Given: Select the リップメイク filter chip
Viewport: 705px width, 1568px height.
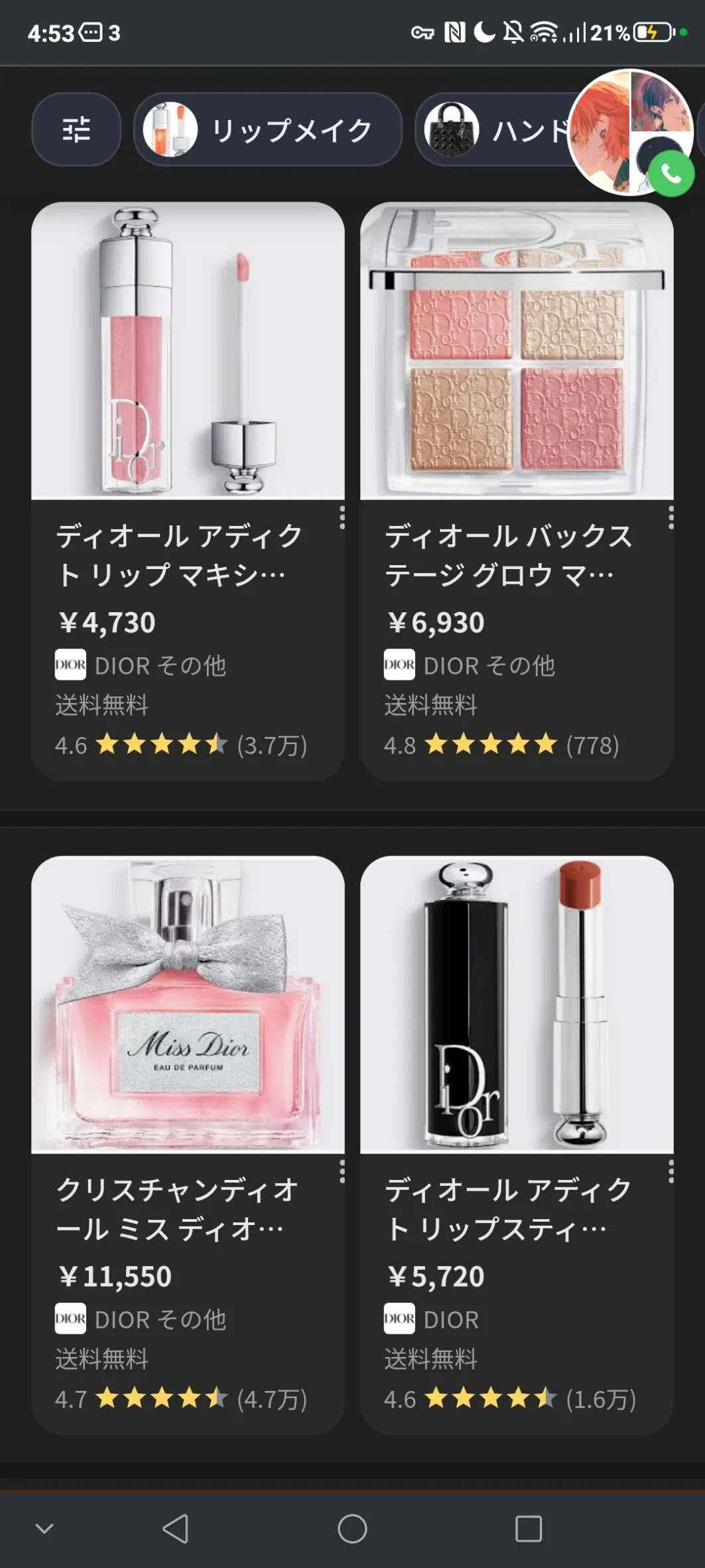Looking at the screenshot, I should 268,129.
